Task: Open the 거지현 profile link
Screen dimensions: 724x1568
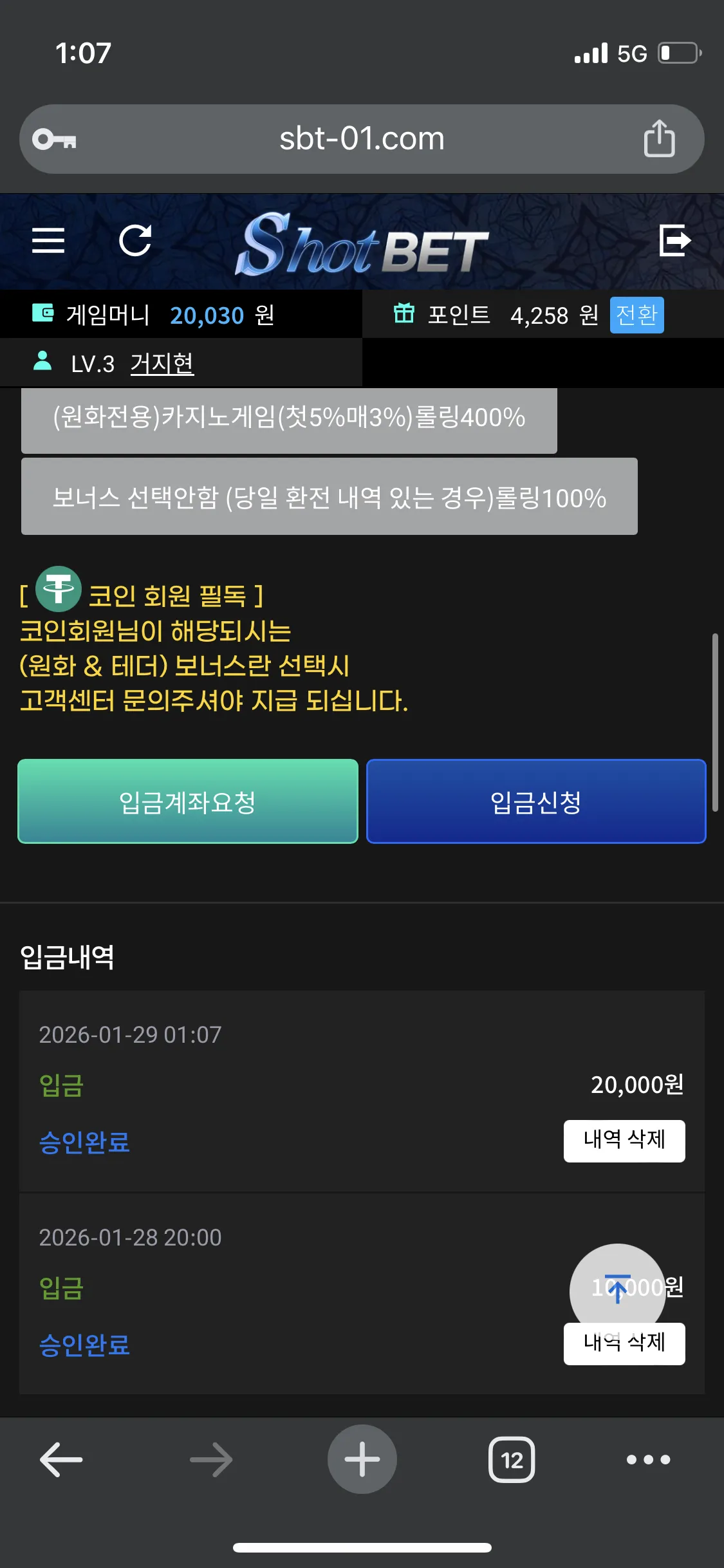Action: tap(162, 364)
